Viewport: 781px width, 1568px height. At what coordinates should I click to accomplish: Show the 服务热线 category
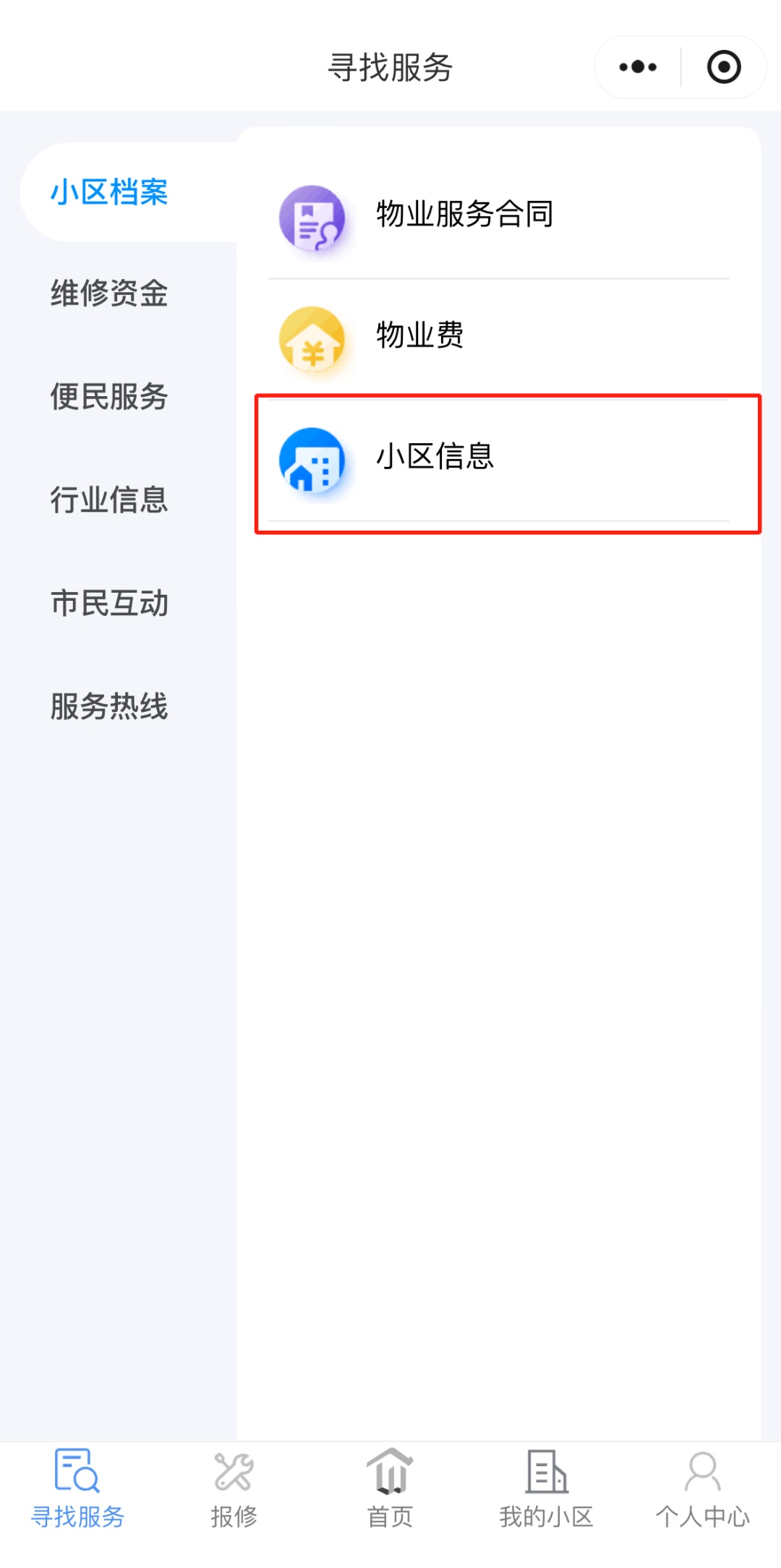coord(109,706)
